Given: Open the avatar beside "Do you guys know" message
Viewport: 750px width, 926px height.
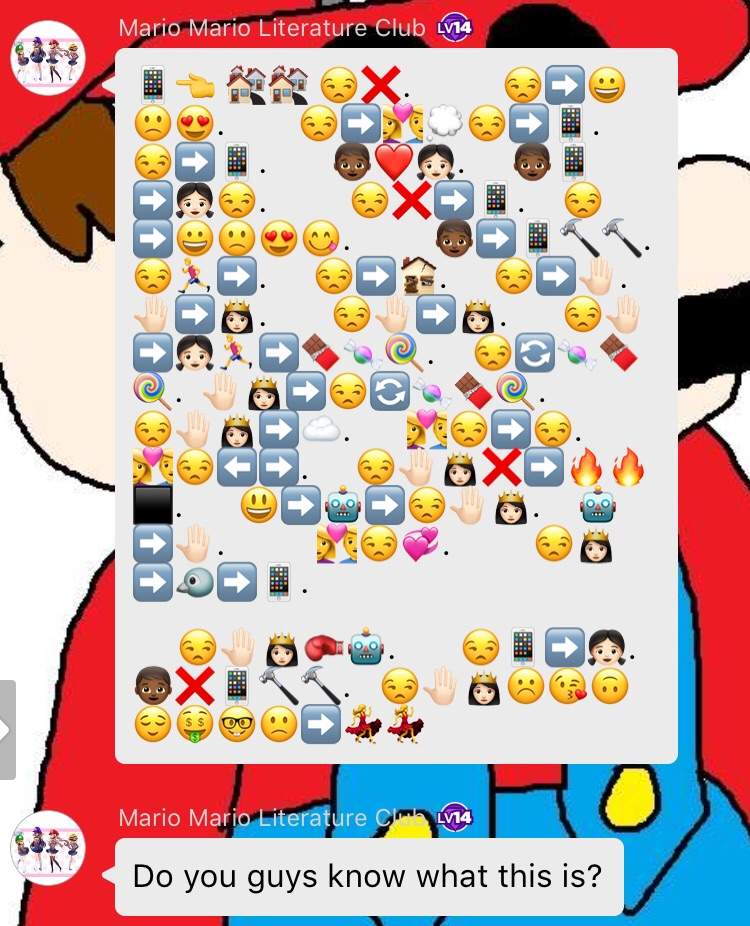Looking at the screenshot, I should coord(48,848).
